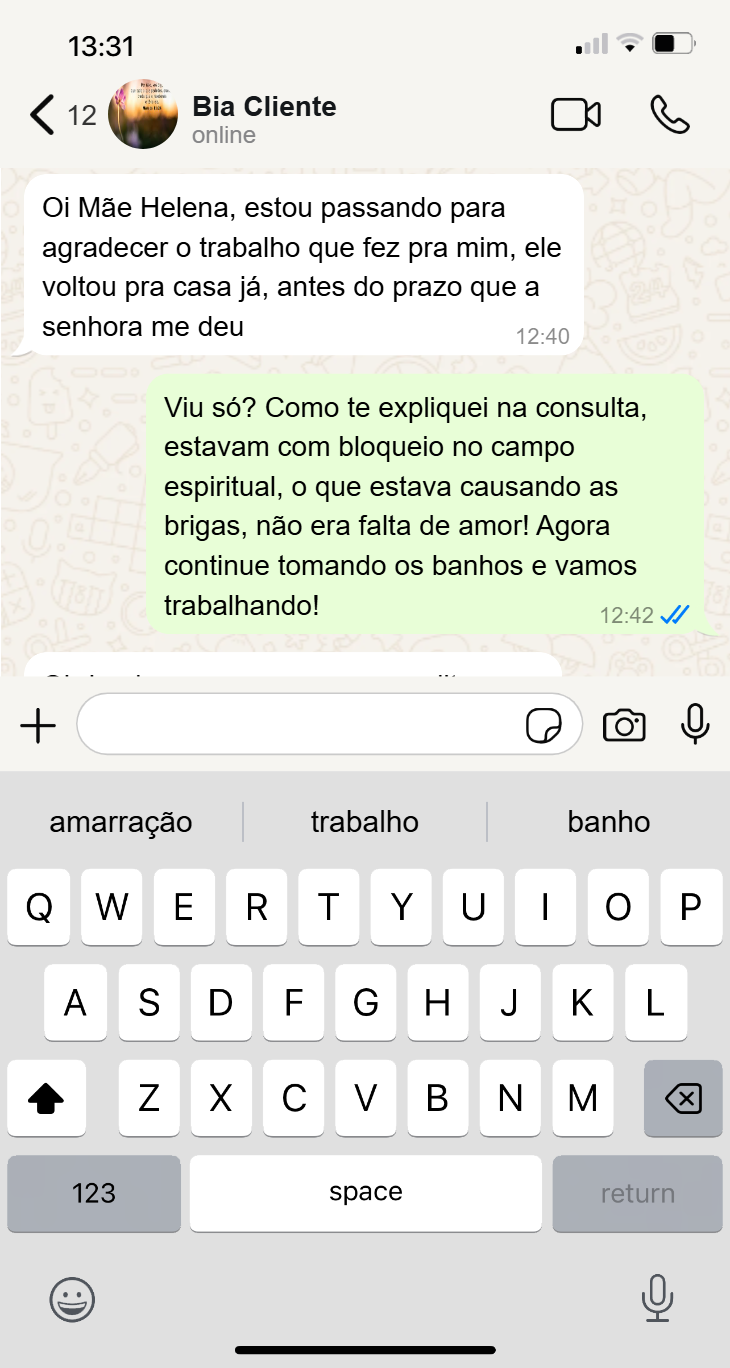Start a video call with Bia Cliente
730x1368 pixels.
[576, 115]
